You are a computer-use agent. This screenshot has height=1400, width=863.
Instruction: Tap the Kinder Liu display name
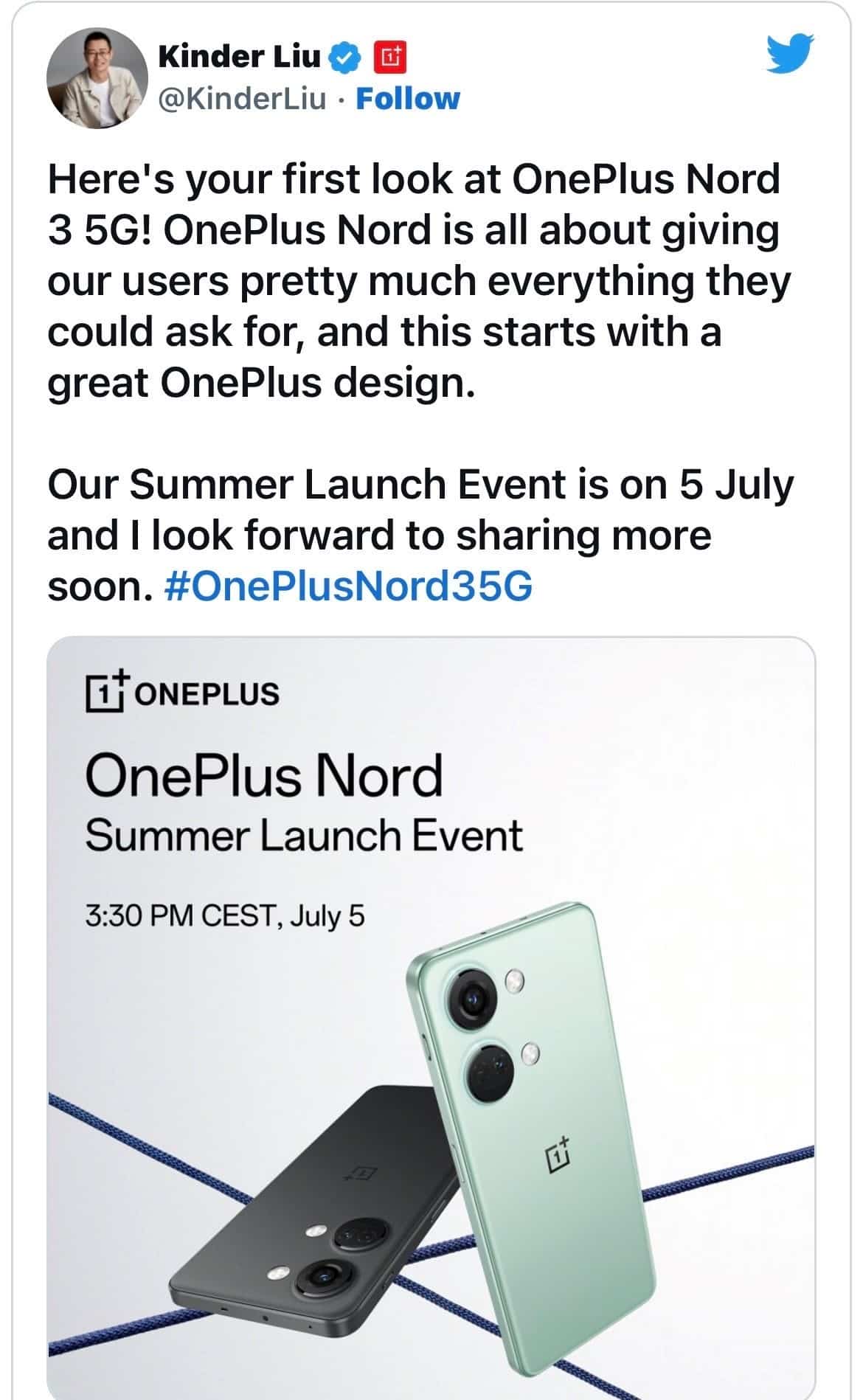[x=239, y=57]
